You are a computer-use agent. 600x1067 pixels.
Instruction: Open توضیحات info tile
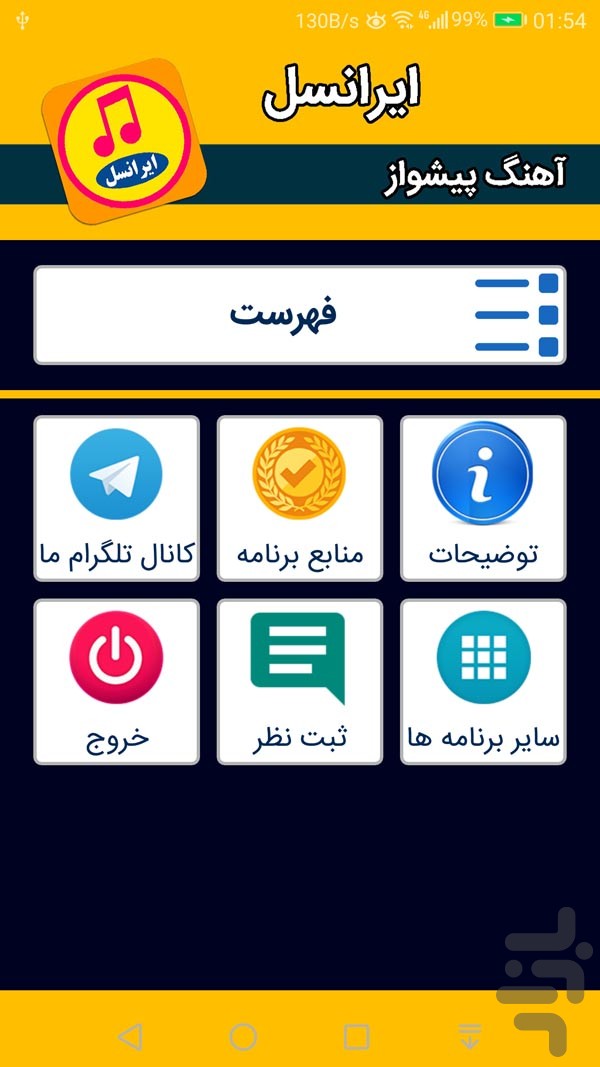[483, 498]
